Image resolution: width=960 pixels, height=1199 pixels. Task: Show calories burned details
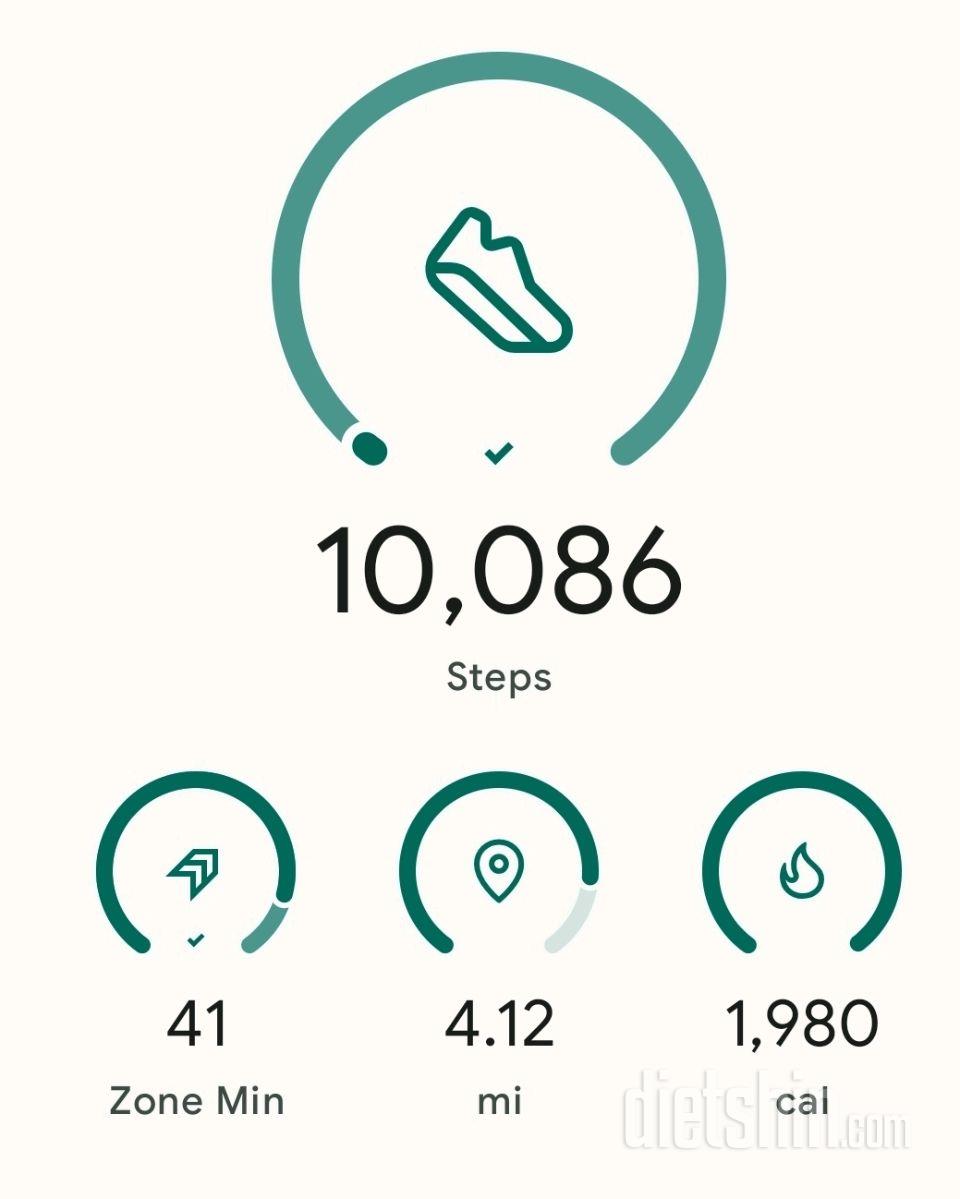click(801, 870)
